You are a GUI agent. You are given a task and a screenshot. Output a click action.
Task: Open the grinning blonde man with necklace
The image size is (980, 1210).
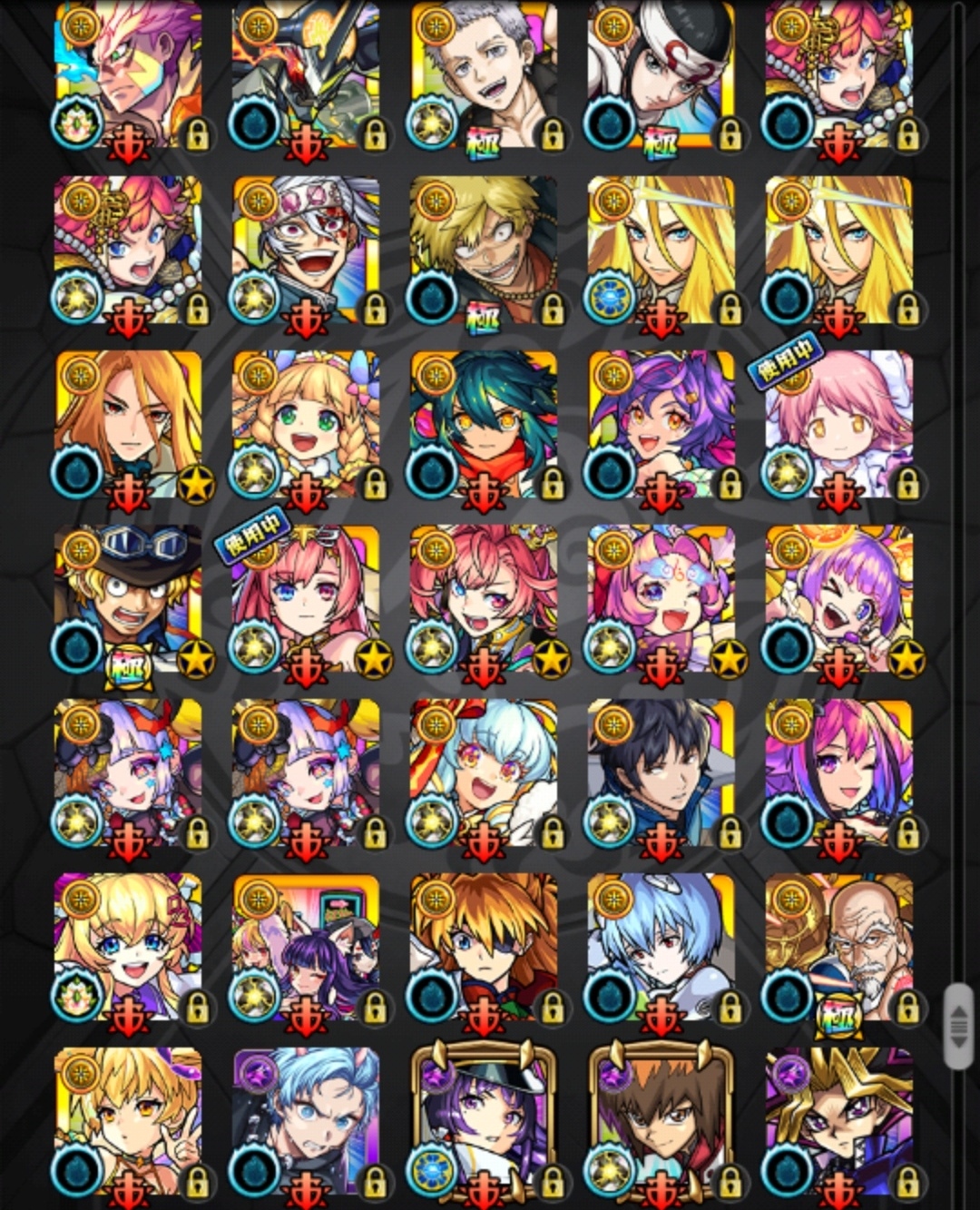[x=484, y=251]
